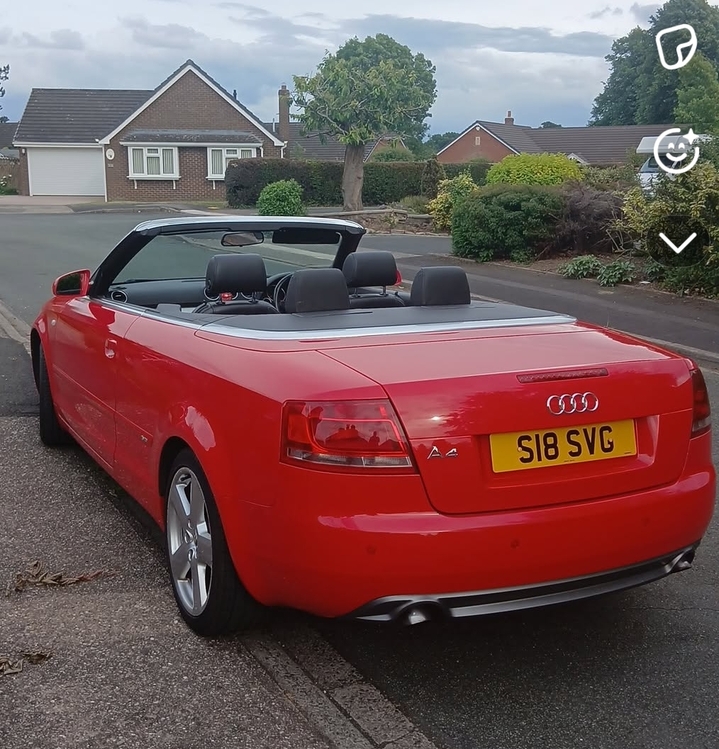
Task: Tap the down chevron under the tools
Action: point(677,242)
